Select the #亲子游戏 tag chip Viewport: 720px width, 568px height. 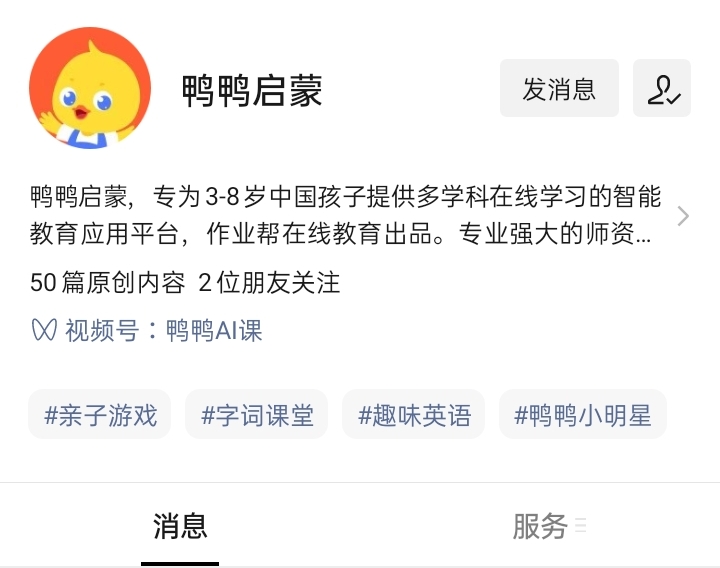[x=101, y=415]
